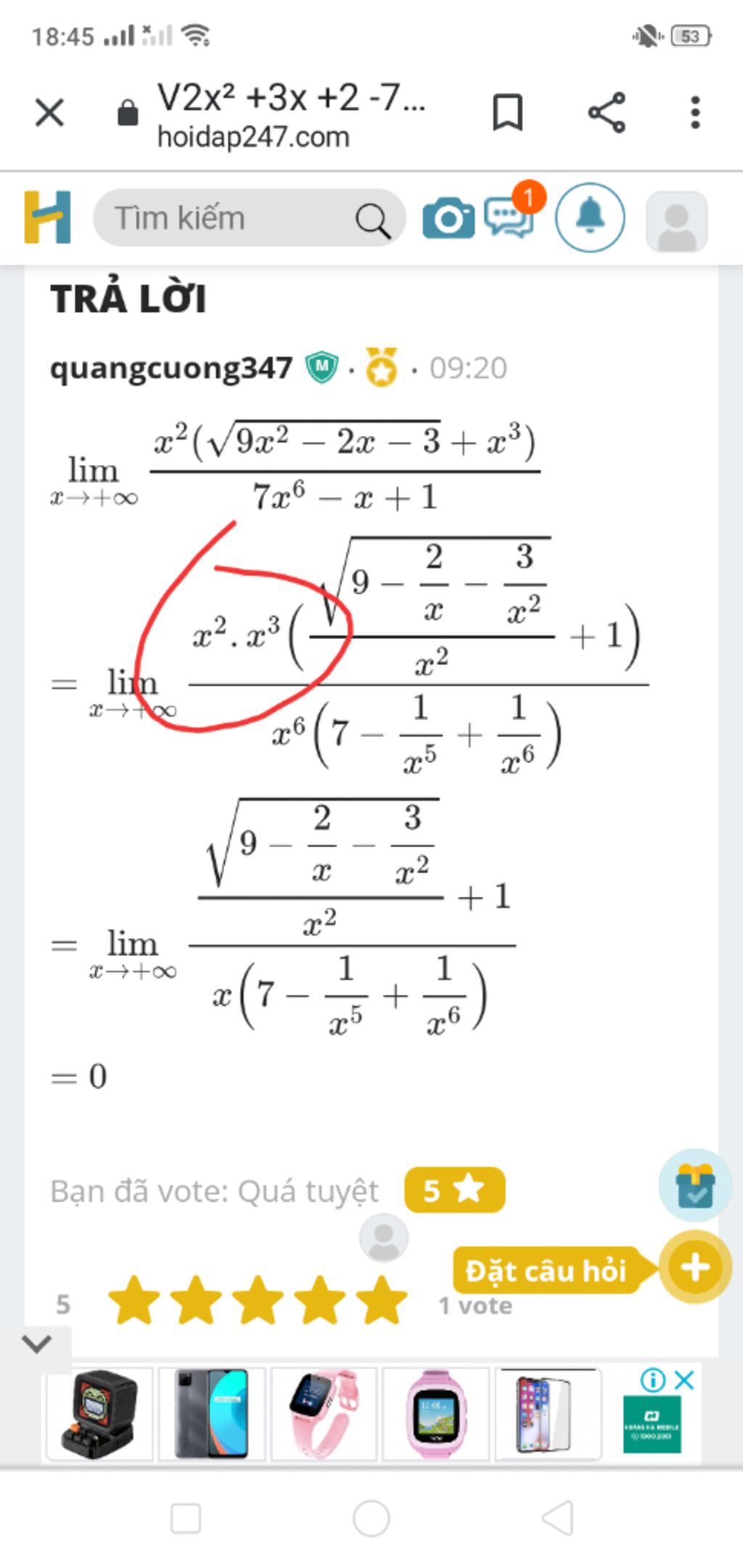View quangcuong347's profile
743x1568 pixels.
tap(171, 368)
